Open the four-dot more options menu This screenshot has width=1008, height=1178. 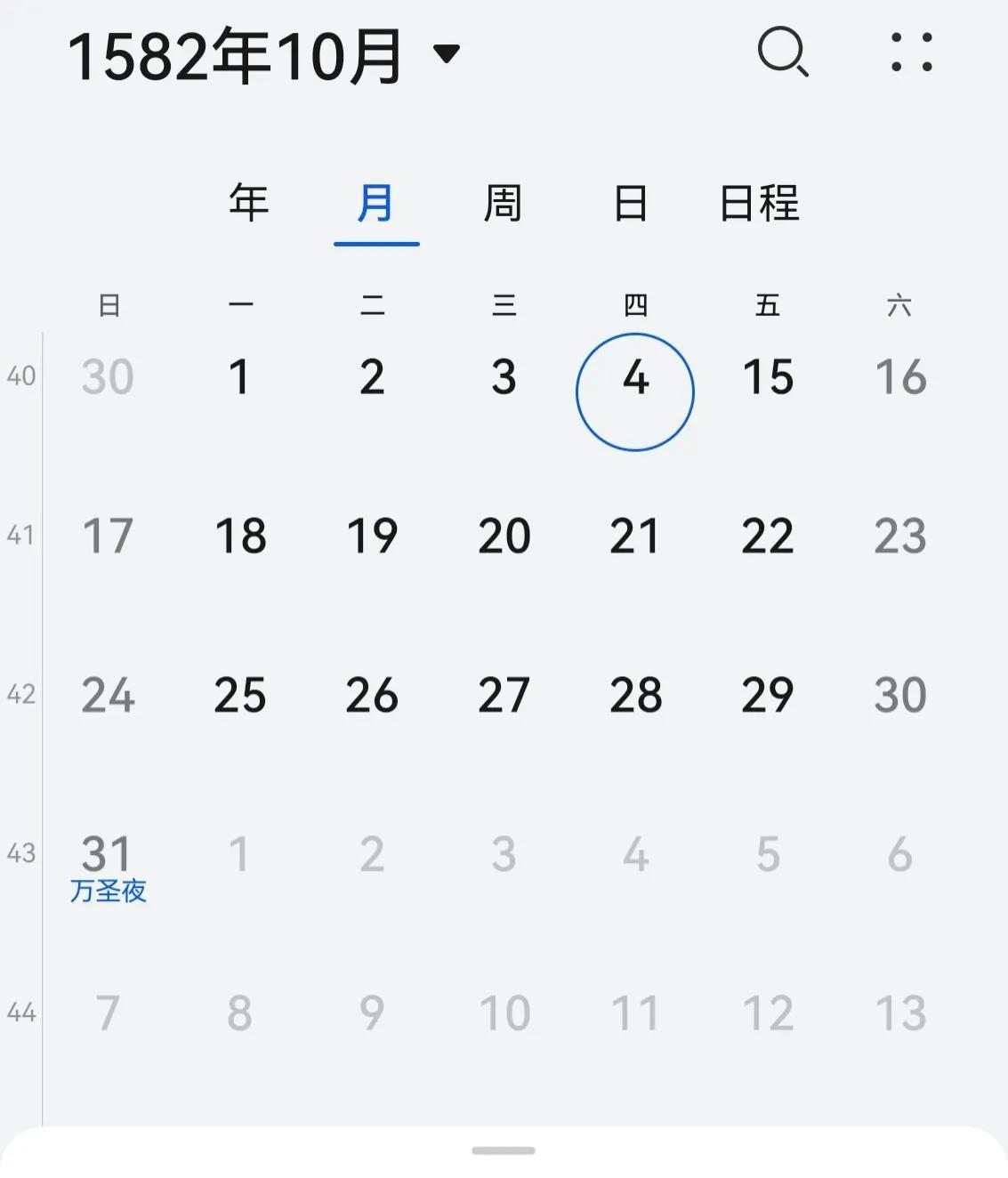pyautogui.click(x=912, y=52)
